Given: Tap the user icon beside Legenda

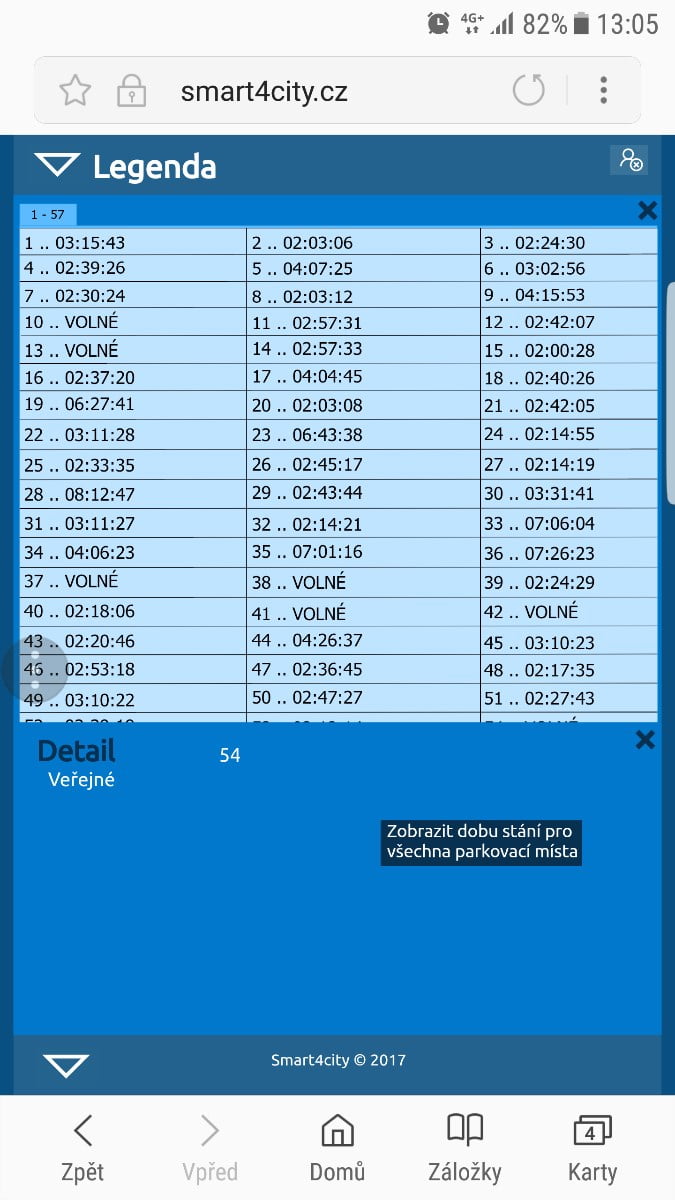Looking at the screenshot, I should point(629,159).
